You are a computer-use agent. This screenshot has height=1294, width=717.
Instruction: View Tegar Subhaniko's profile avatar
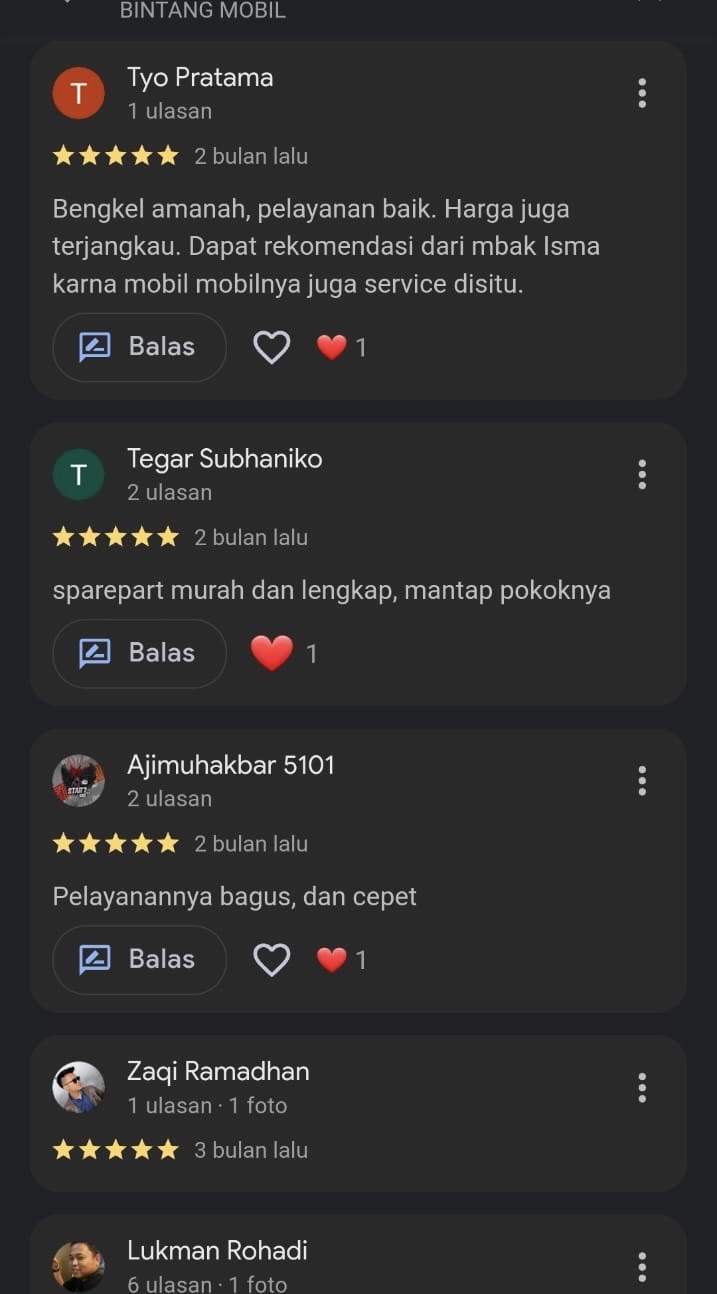78,474
